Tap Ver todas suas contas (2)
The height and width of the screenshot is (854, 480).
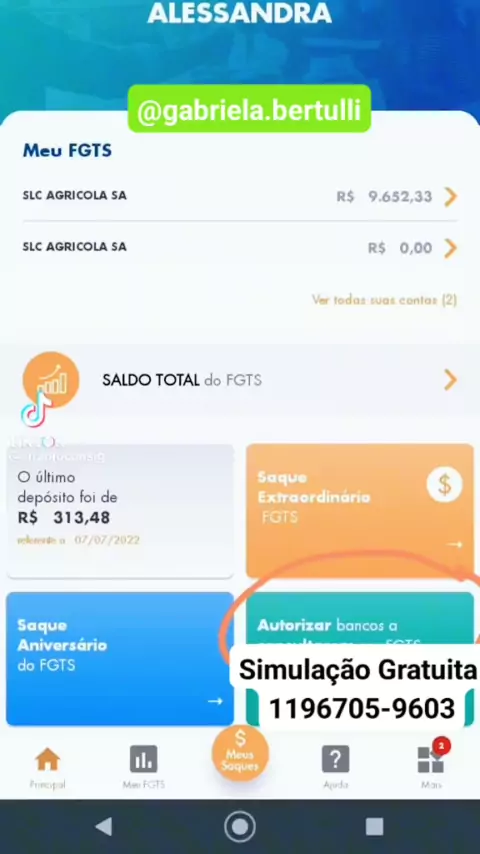click(x=384, y=300)
